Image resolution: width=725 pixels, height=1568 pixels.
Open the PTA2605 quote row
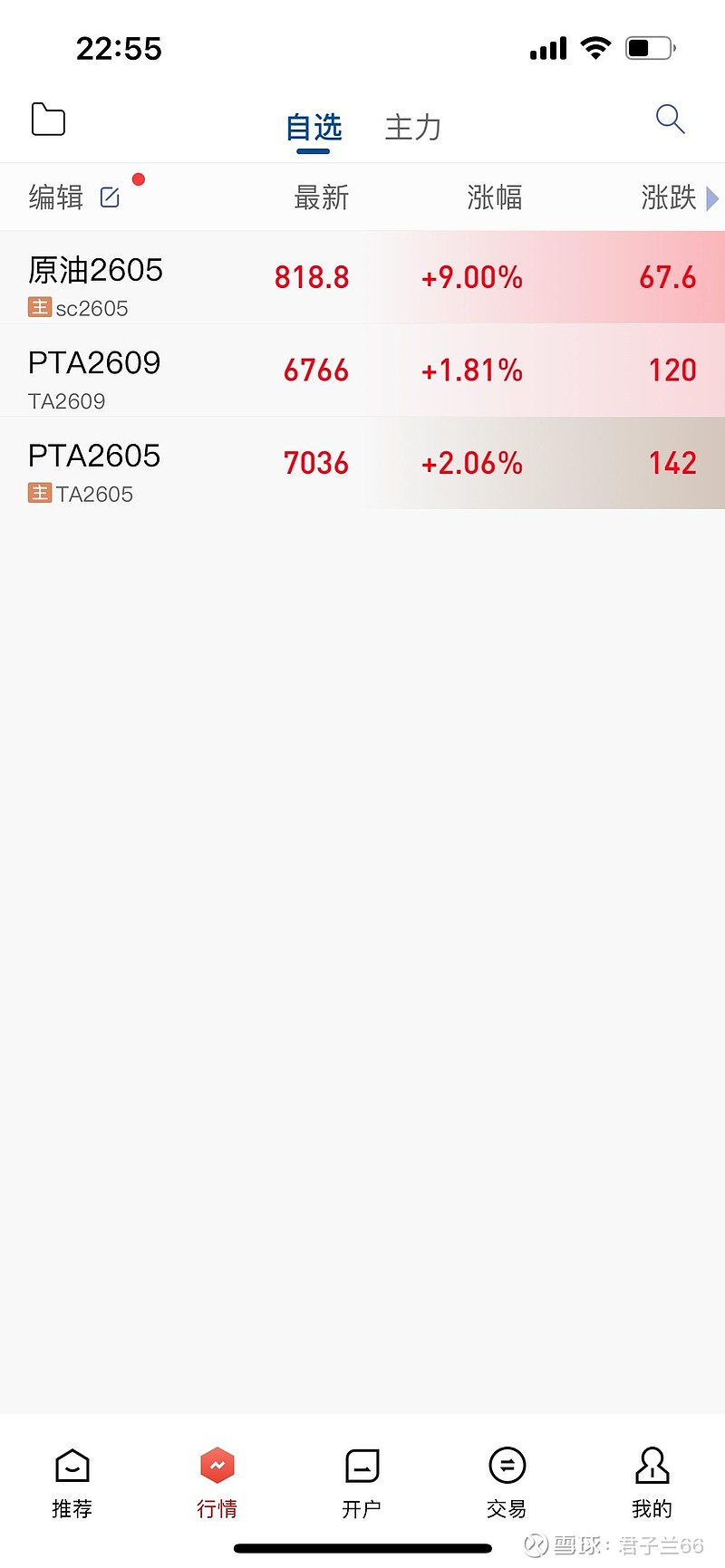click(362, 463)
